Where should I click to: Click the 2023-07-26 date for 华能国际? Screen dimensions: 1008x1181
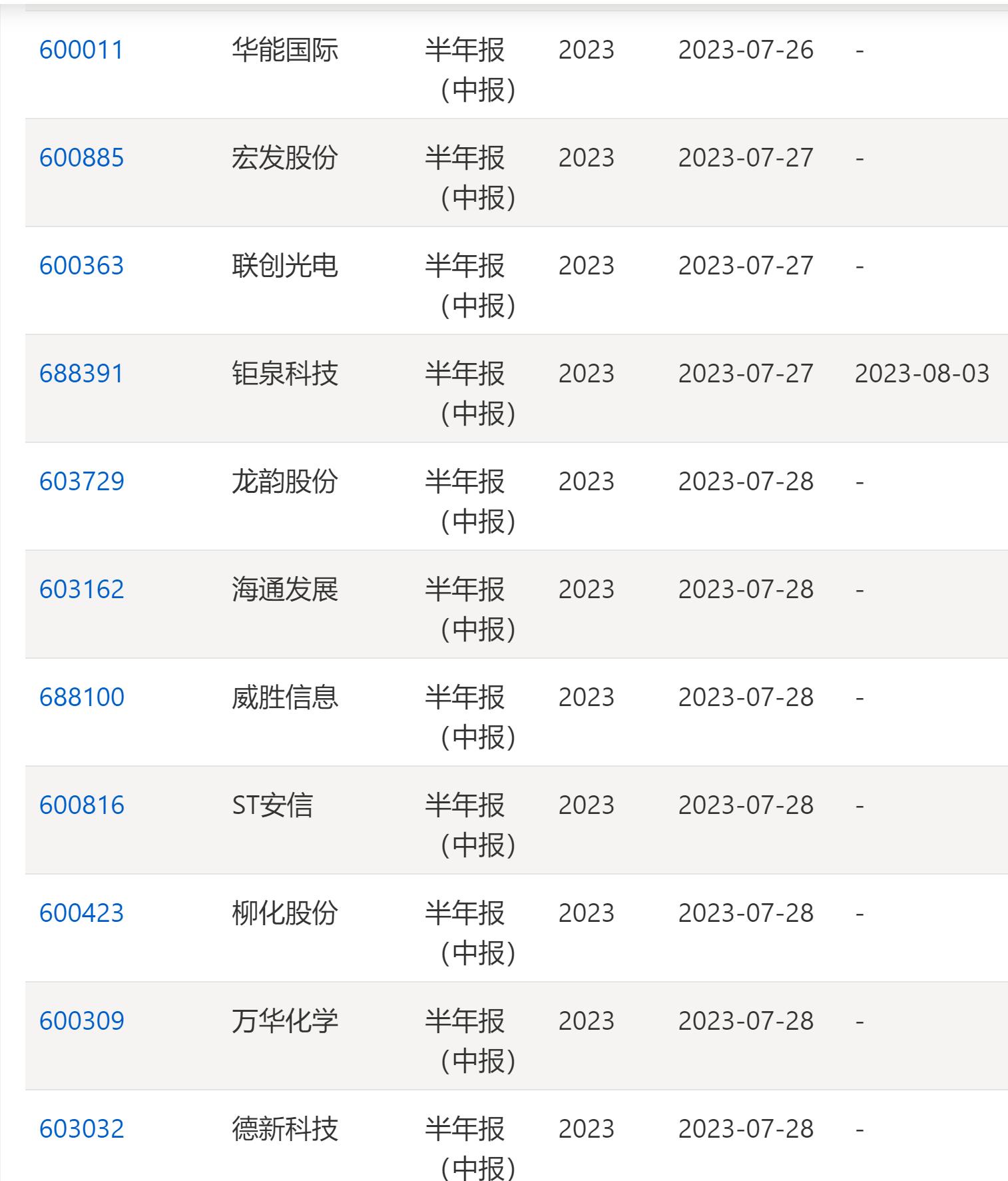[746, 48]
